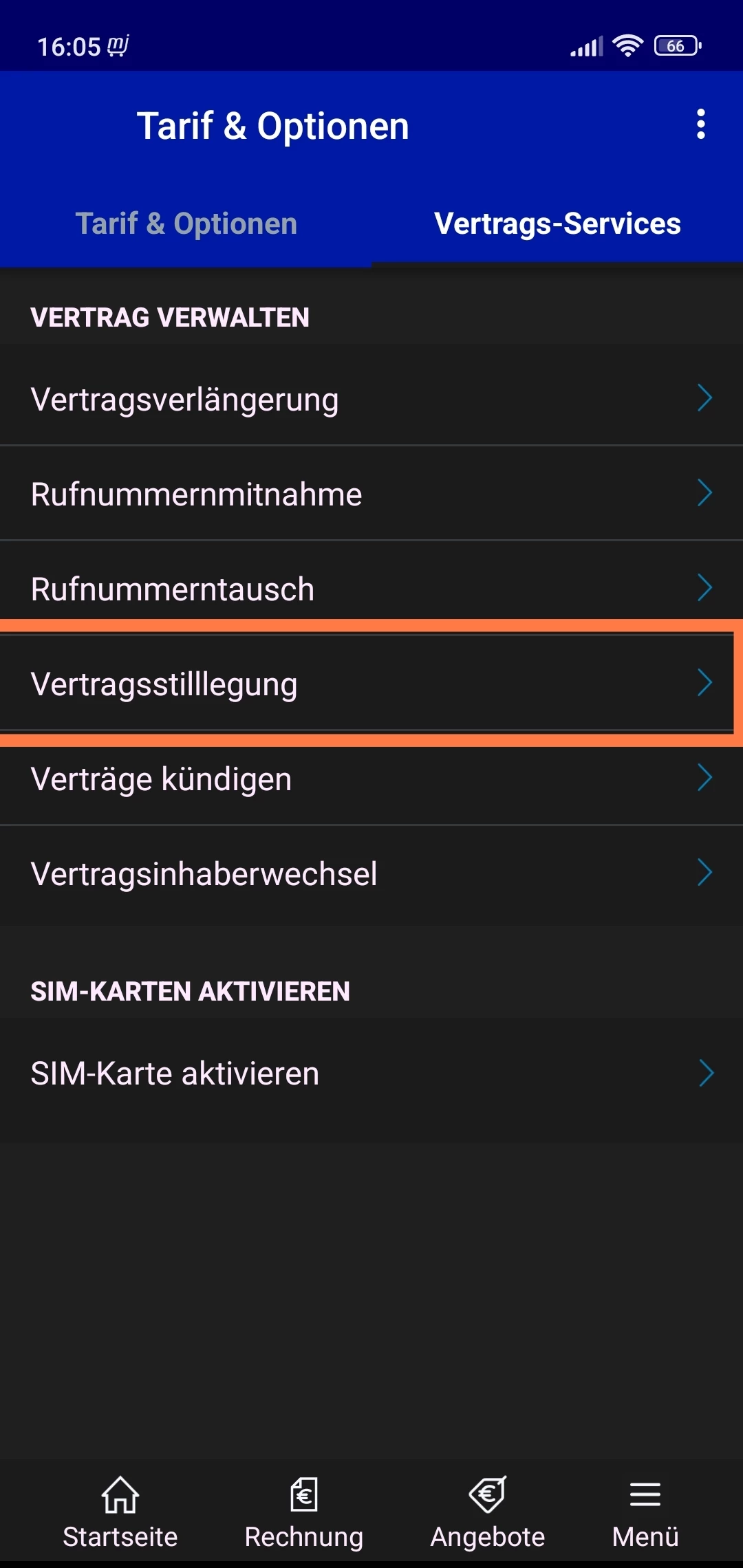Viewport: 743px width, 1568px height.
Task: Open the Rufnummerntausch row
Action: (371, 589)
